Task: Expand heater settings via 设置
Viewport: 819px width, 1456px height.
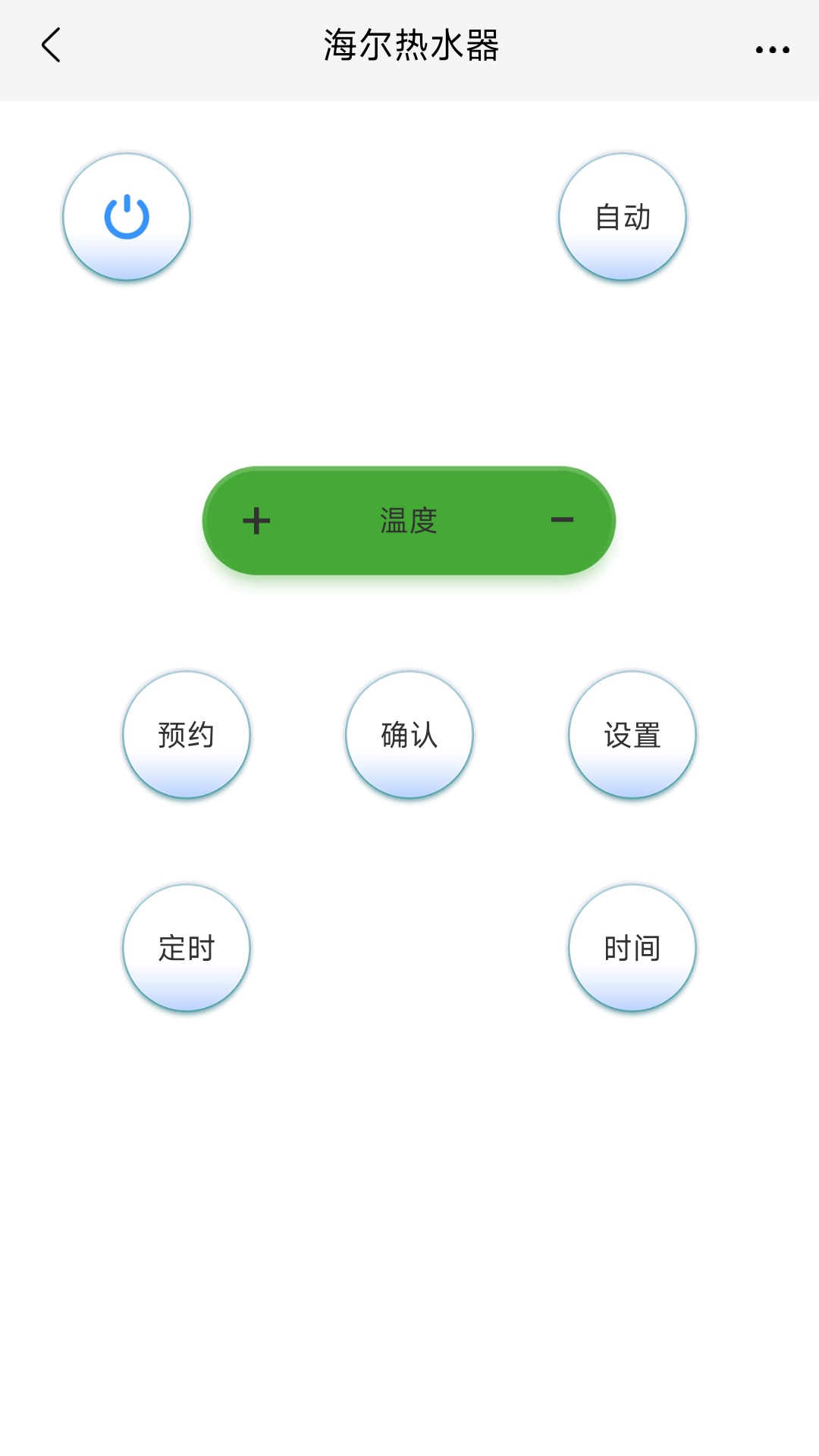Action: click(x=633, y=734)
